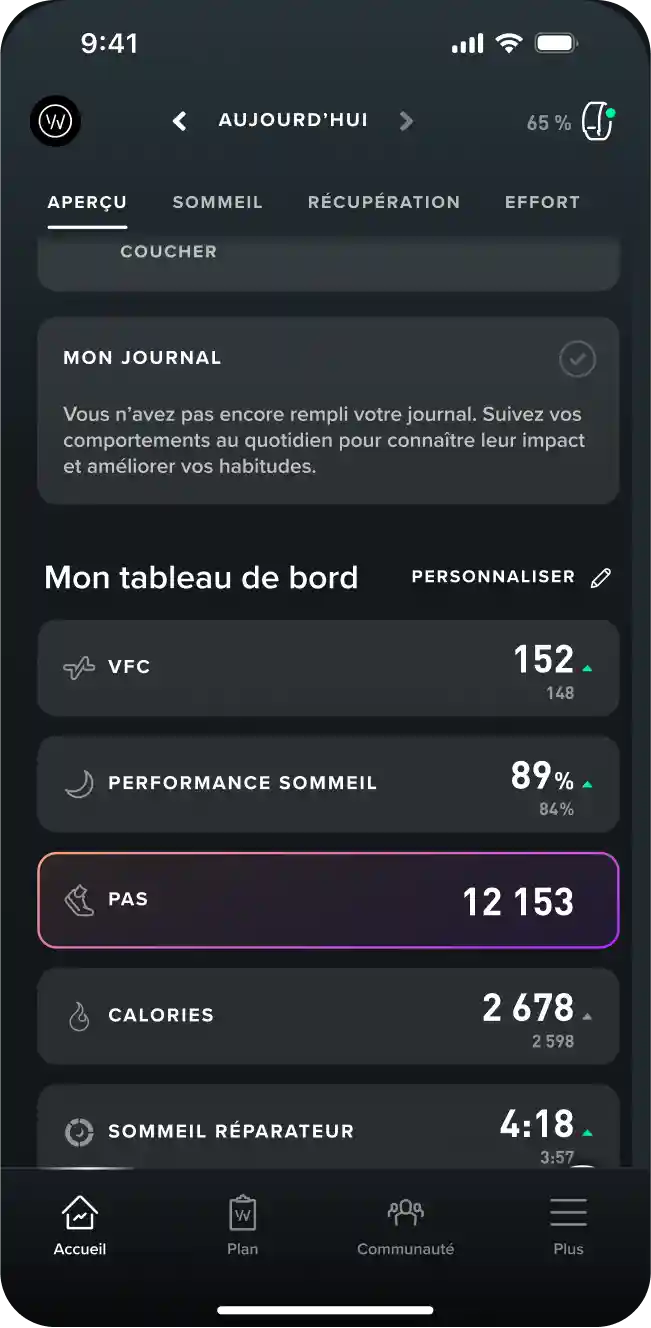
Task: Open the Plus menu tab
Action: click(568, 1226)
